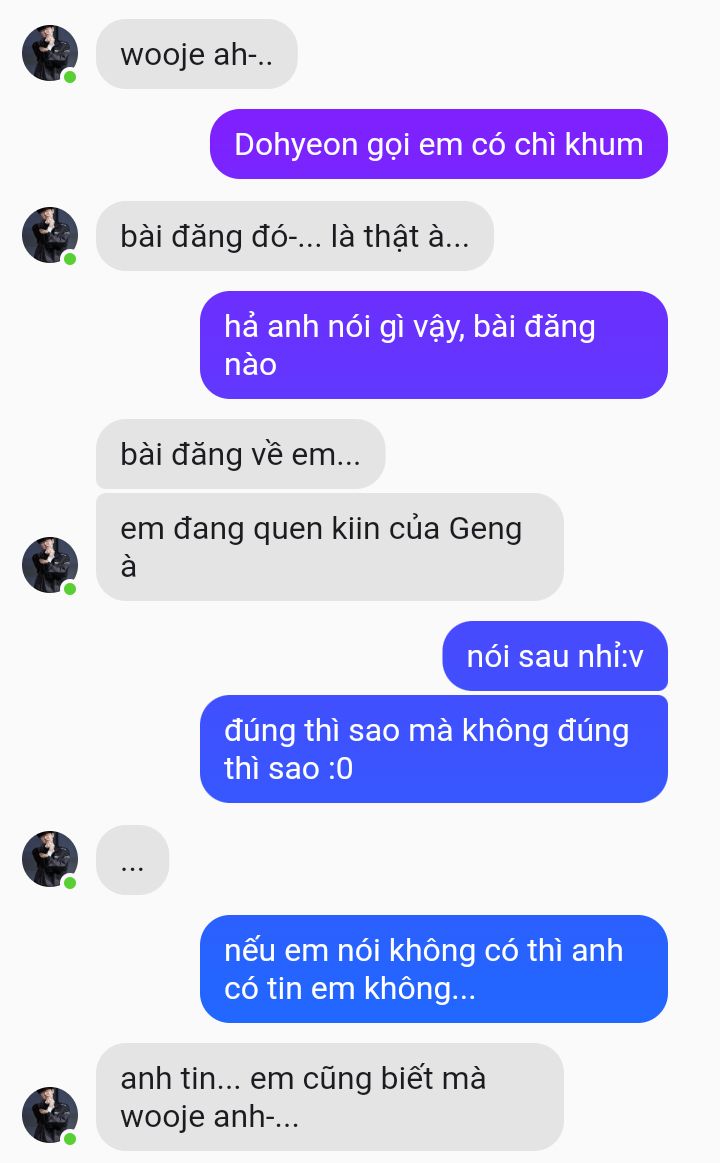Open sender's avatar beside "wooje ah-.." message
This screenshot has width=720, height=1163.
(x=50, y=53)
